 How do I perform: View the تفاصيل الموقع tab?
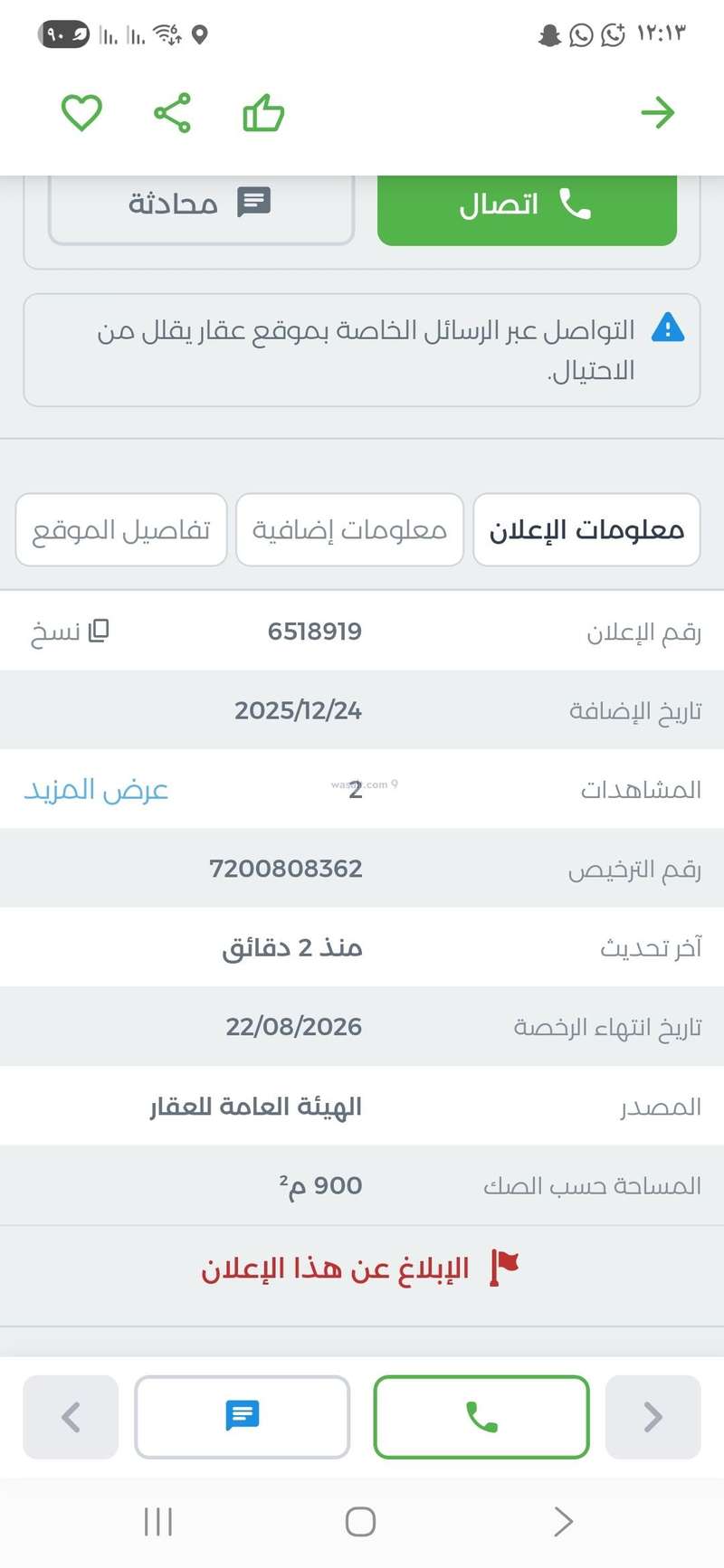coord(121,530)
